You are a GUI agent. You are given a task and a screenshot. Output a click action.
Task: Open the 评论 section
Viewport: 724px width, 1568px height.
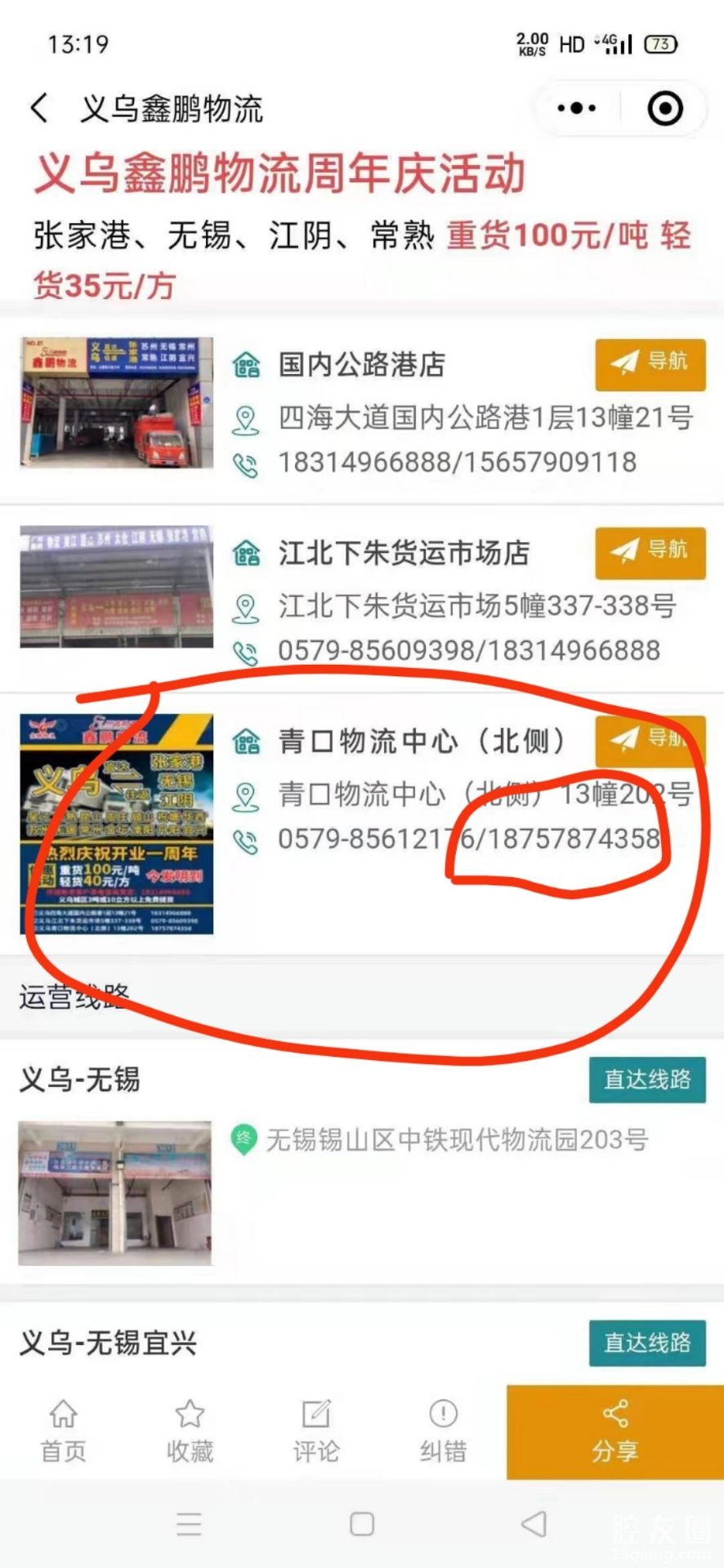pyautogui.click(x=316, y=1432)
